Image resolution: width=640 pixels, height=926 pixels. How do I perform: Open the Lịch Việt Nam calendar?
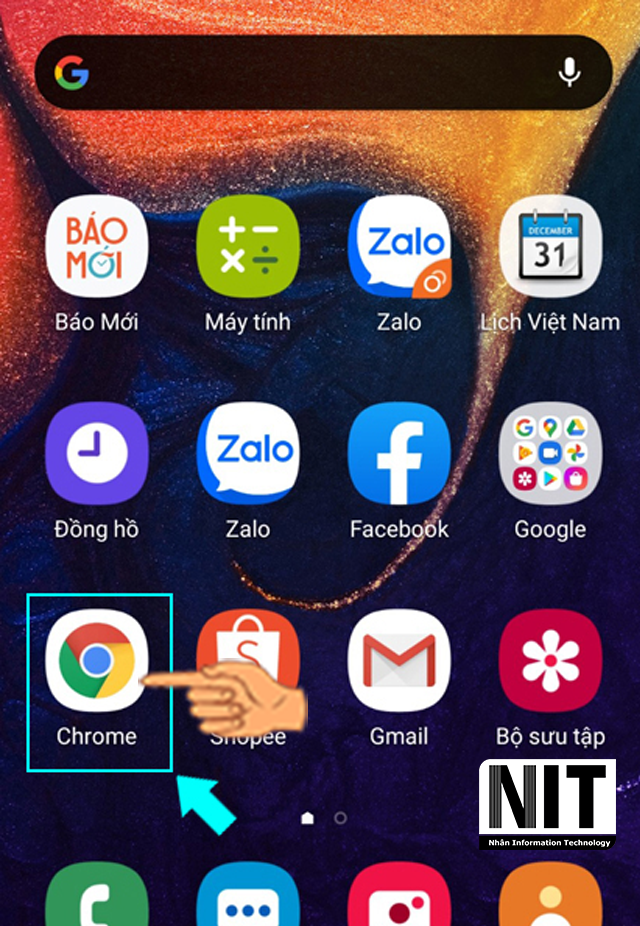point(550,247)
